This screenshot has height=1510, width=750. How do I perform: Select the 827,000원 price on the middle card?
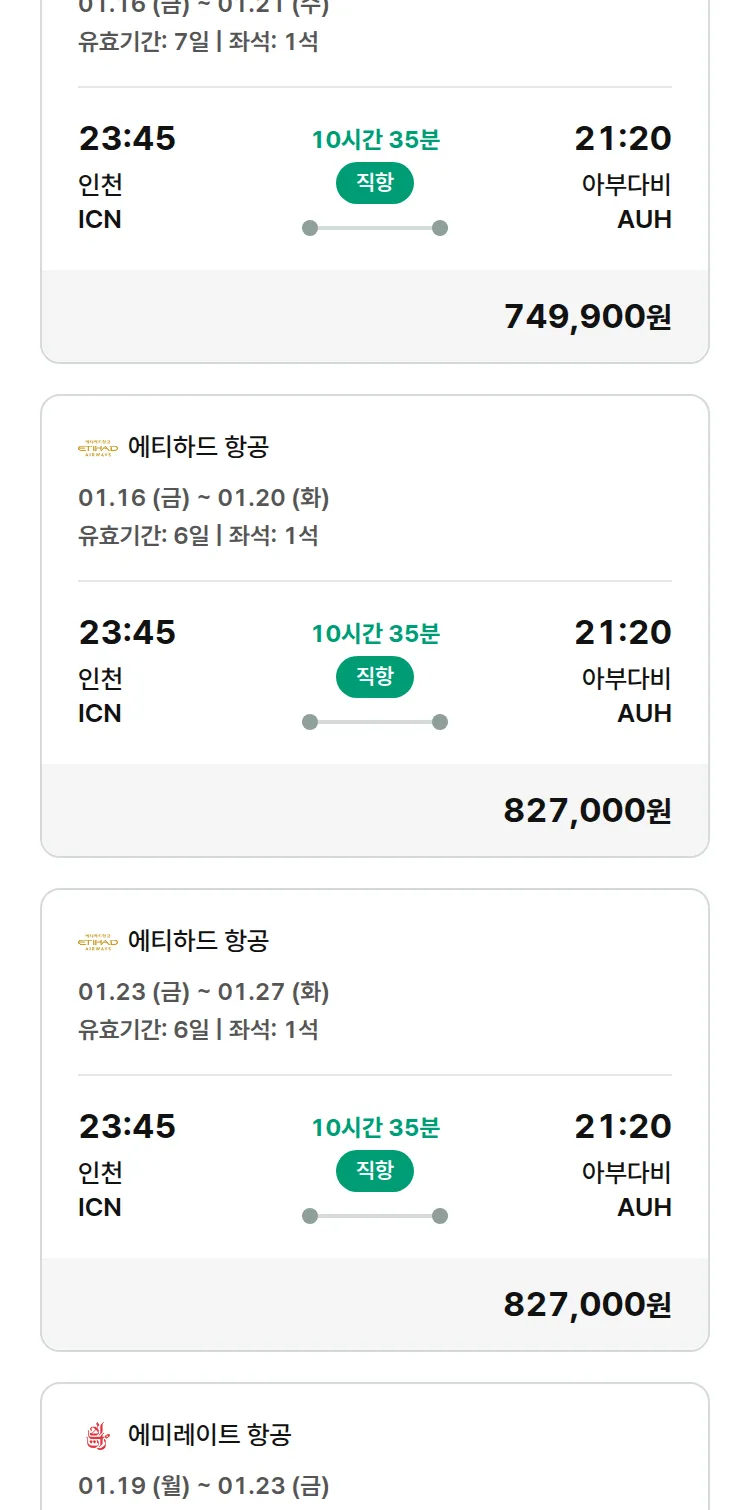(587, 810)
